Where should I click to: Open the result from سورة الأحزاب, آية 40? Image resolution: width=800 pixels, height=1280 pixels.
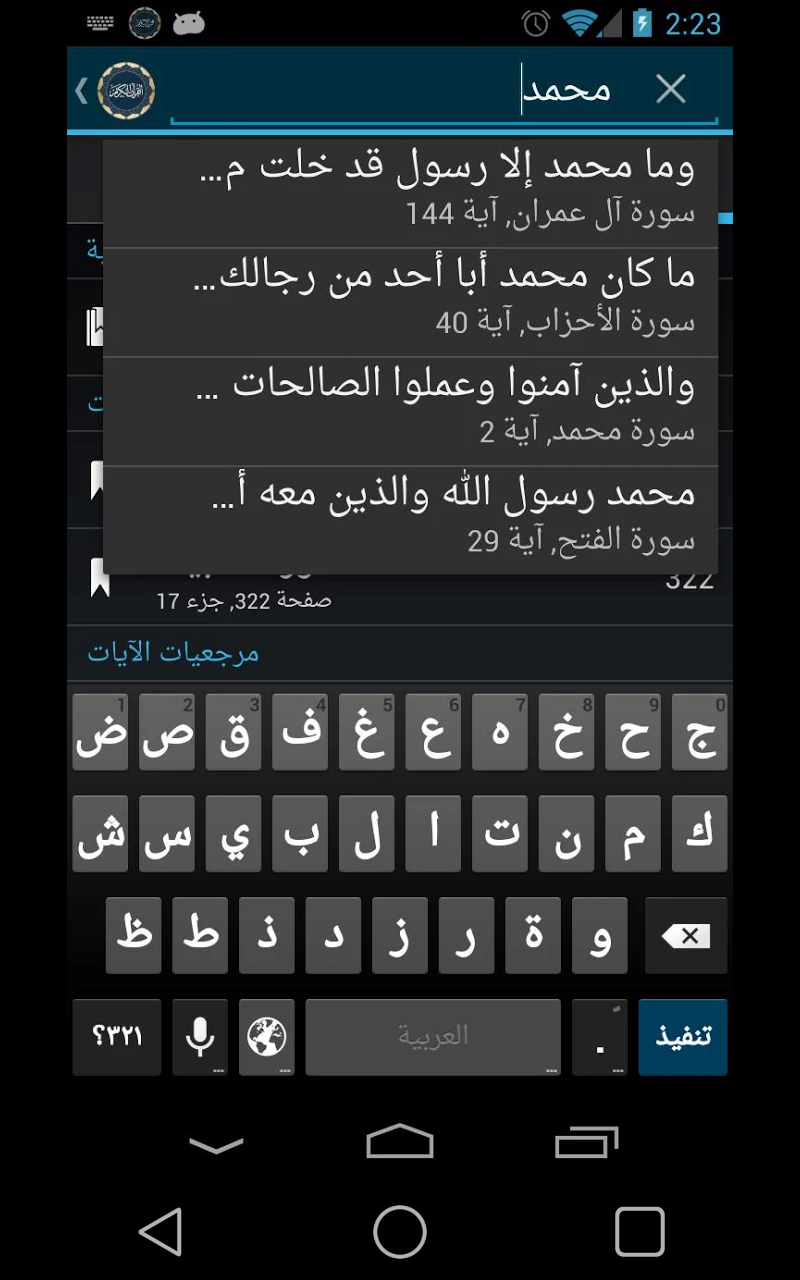410,302
